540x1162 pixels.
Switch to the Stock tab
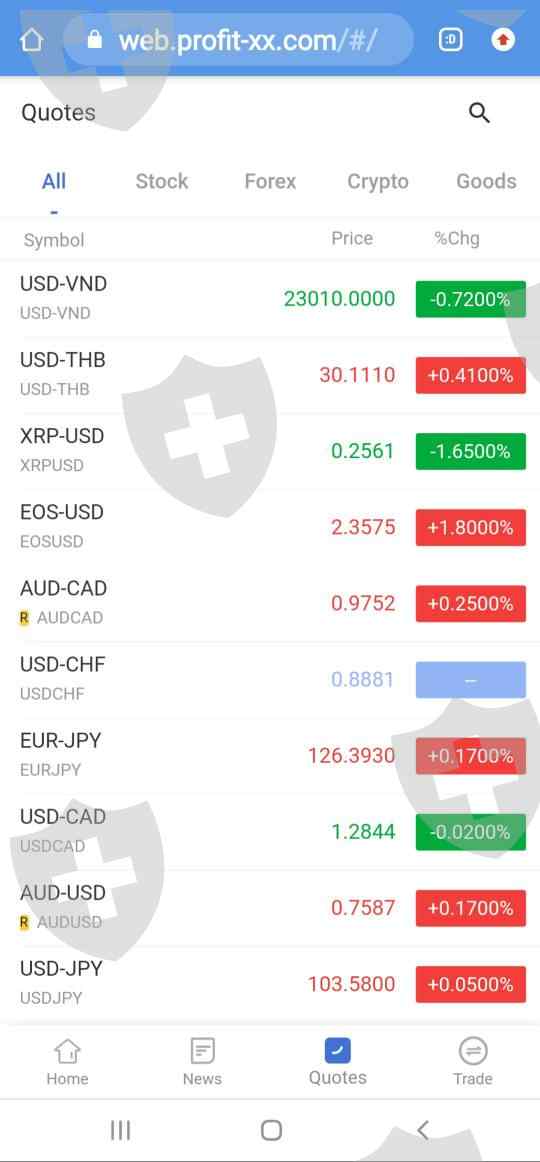pyautogui.click(x=161, y=182)
